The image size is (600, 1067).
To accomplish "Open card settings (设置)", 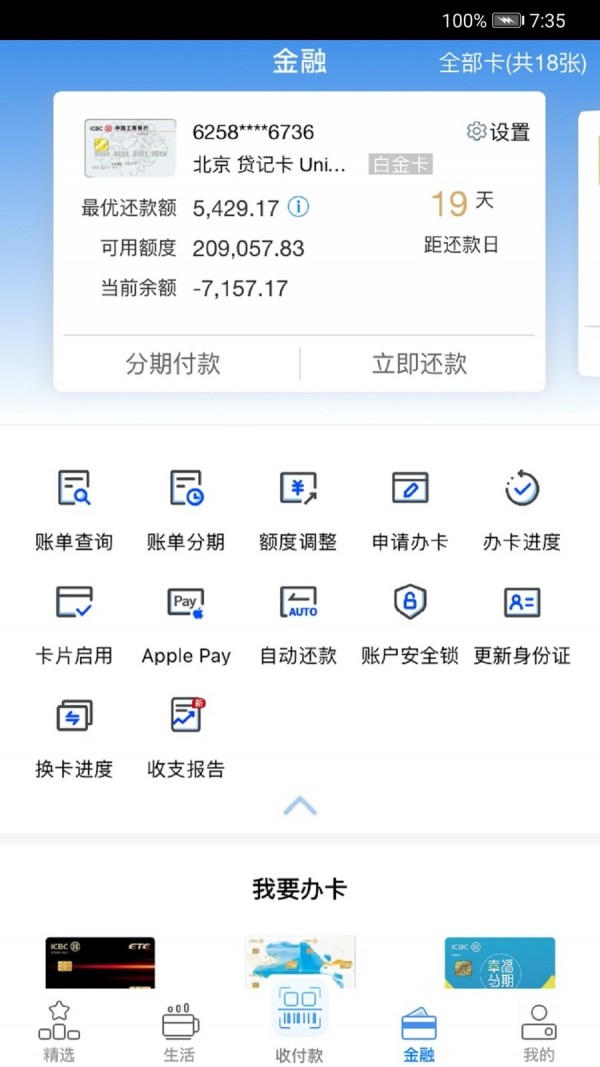I will point(498,132).
